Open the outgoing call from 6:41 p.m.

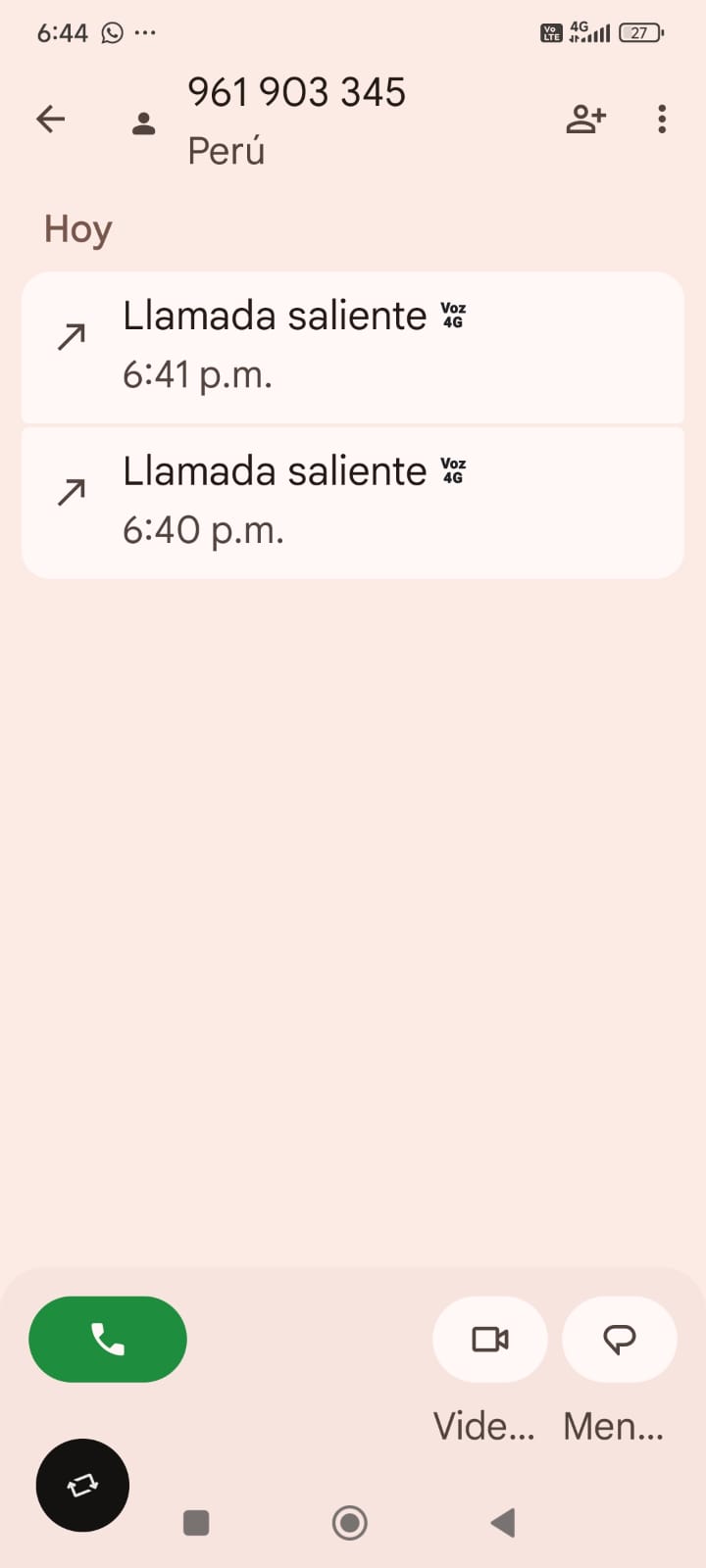[352, 347]
